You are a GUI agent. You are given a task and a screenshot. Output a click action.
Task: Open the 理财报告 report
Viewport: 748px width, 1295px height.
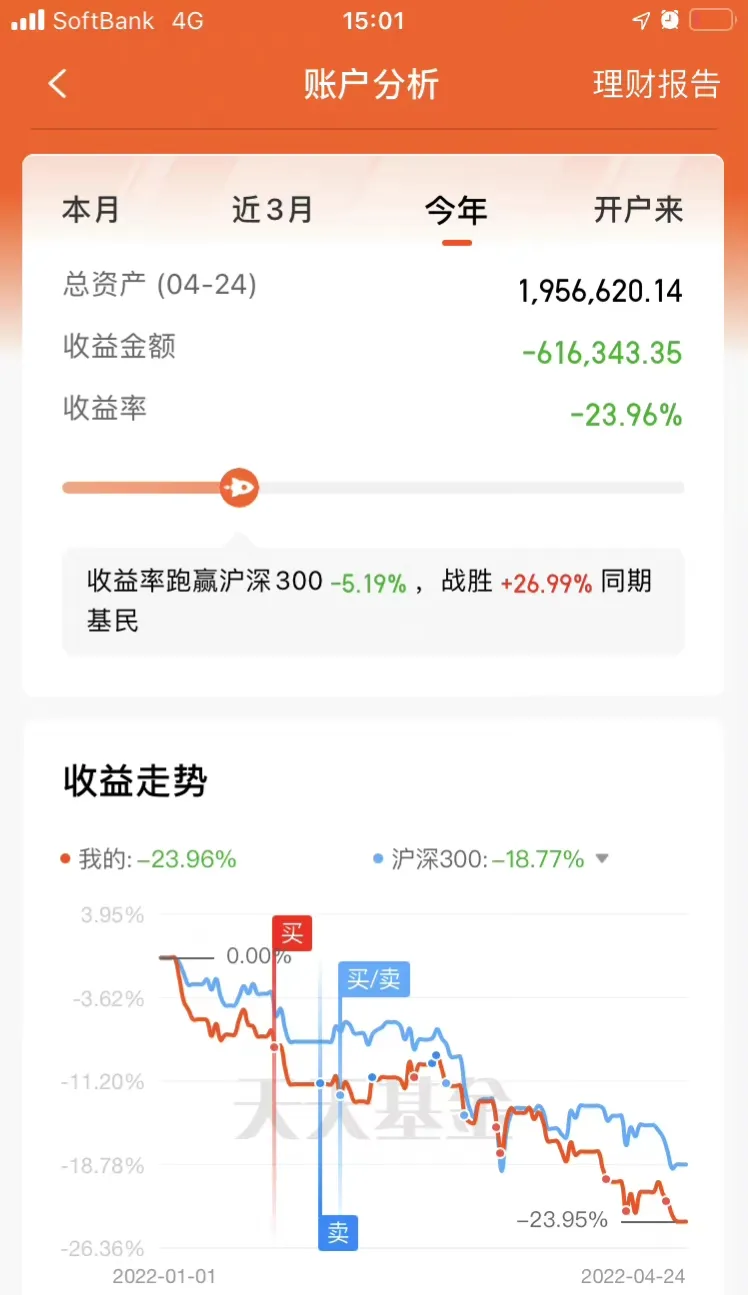(656, 84)
